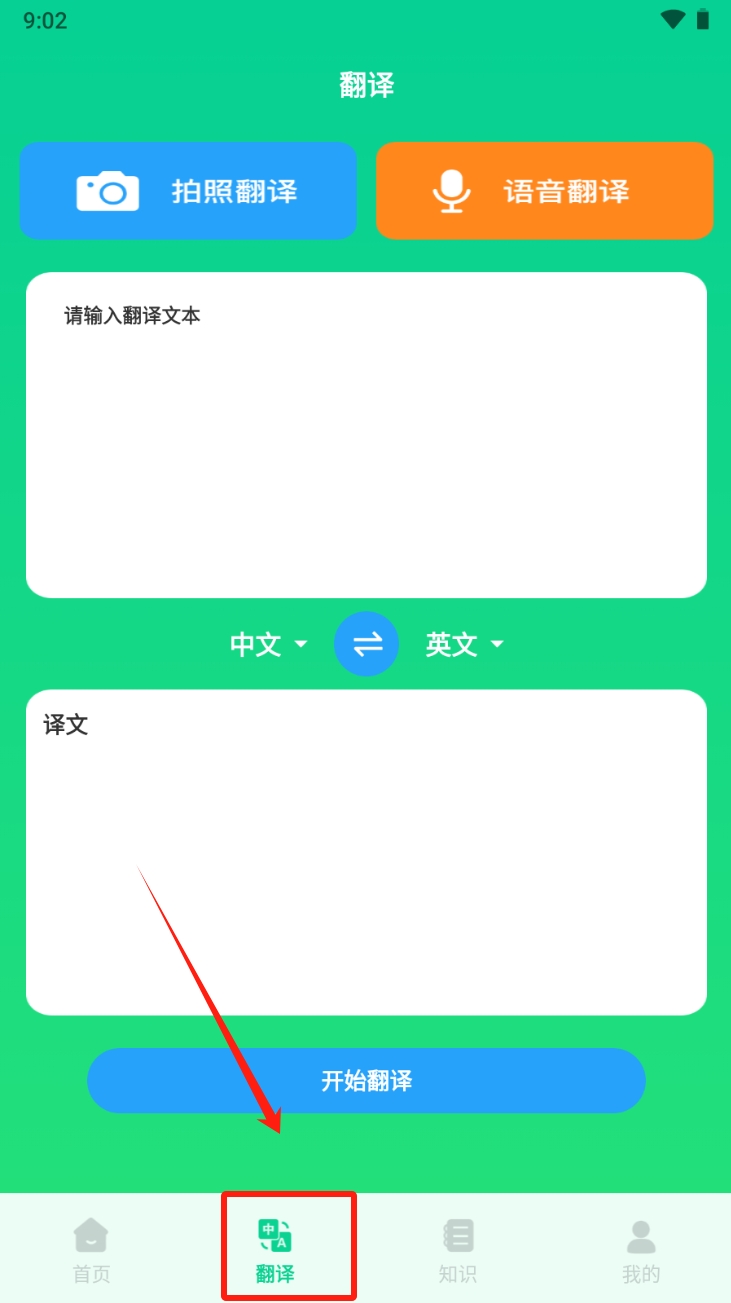Tap the 开始翻译 button
The height and width of the screenshot is (1303, 731).
[x=366, y=1080]
